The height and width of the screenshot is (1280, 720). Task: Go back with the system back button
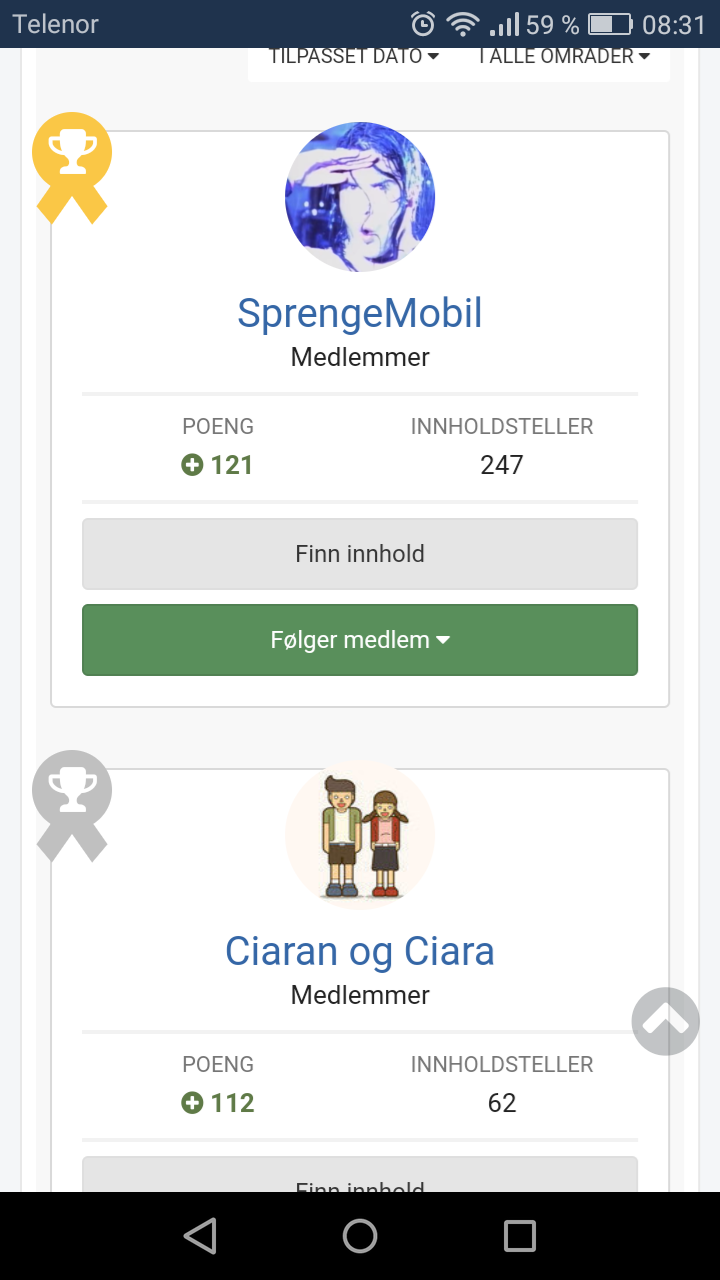(201, 1236)
